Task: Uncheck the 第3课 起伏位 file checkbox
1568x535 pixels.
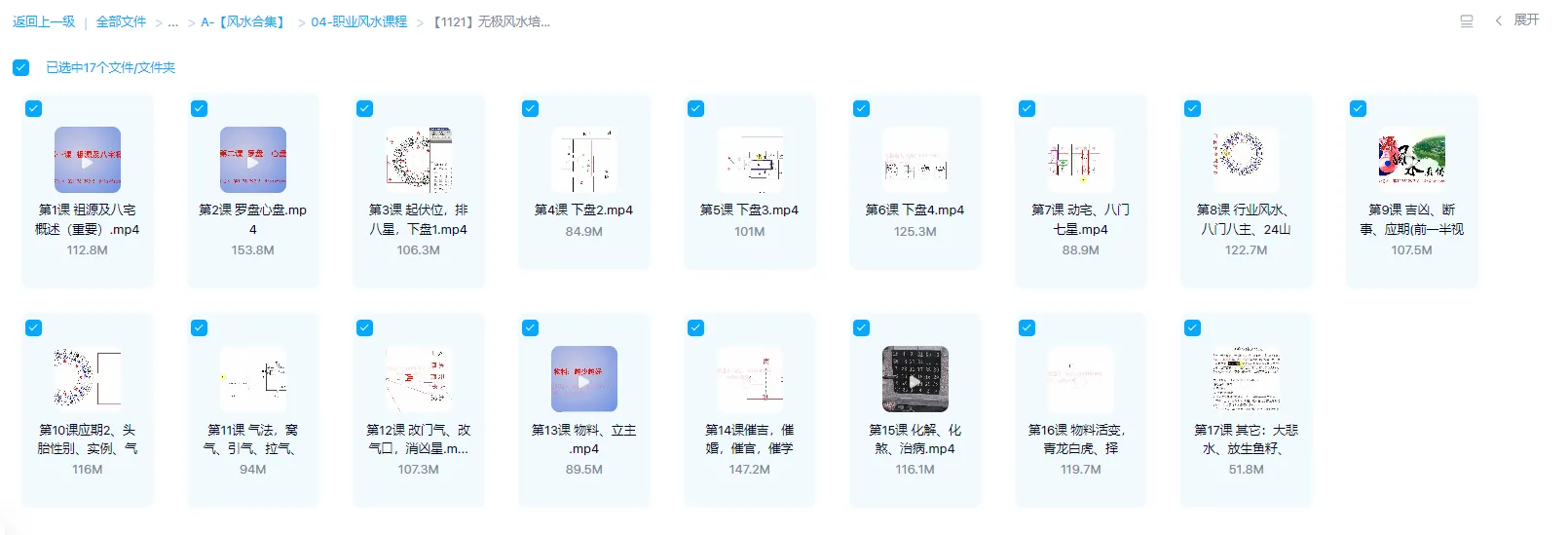Action: point(365,108)
